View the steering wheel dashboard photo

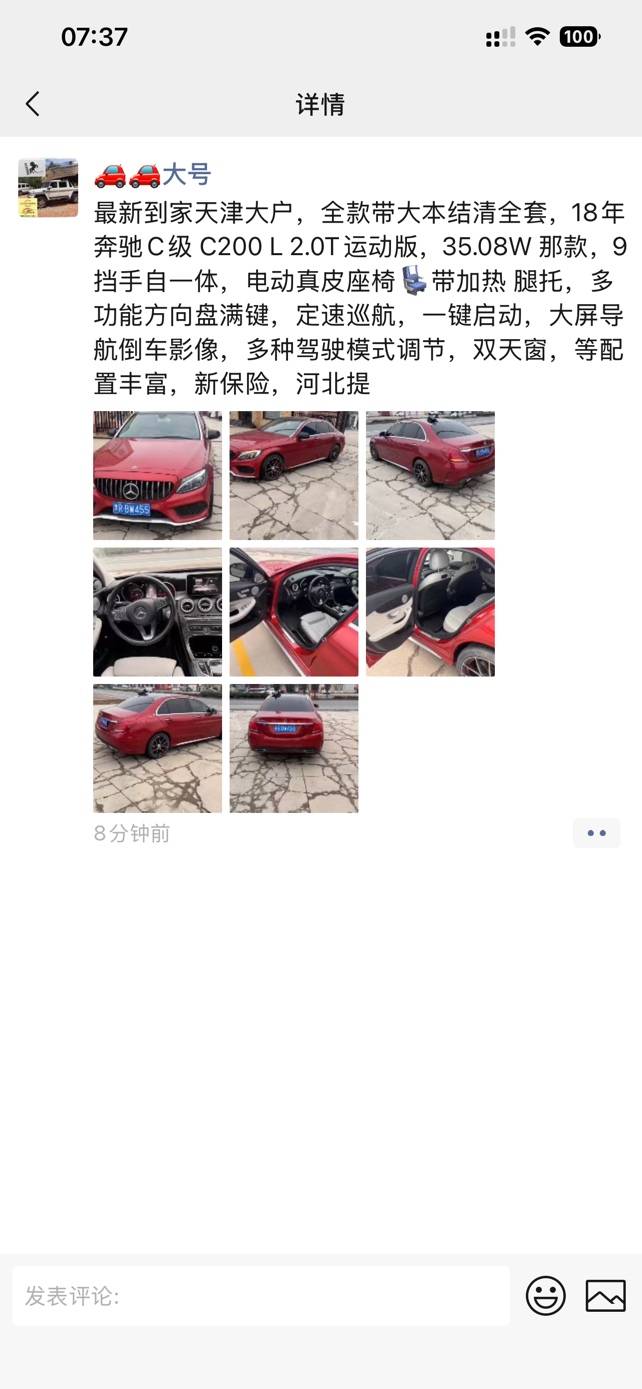coord(157,611)
